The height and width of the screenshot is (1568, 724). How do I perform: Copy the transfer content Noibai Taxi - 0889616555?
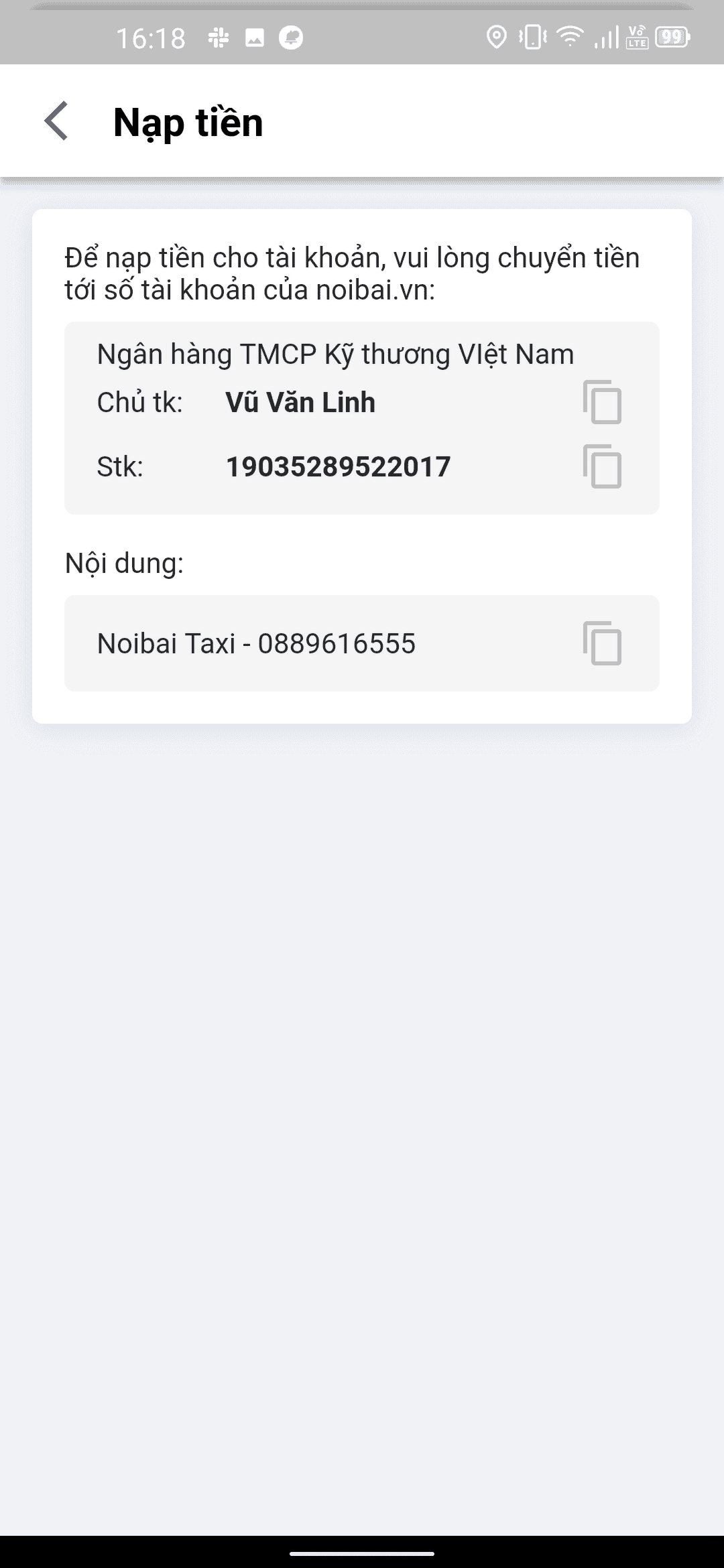tap(602, 643)
